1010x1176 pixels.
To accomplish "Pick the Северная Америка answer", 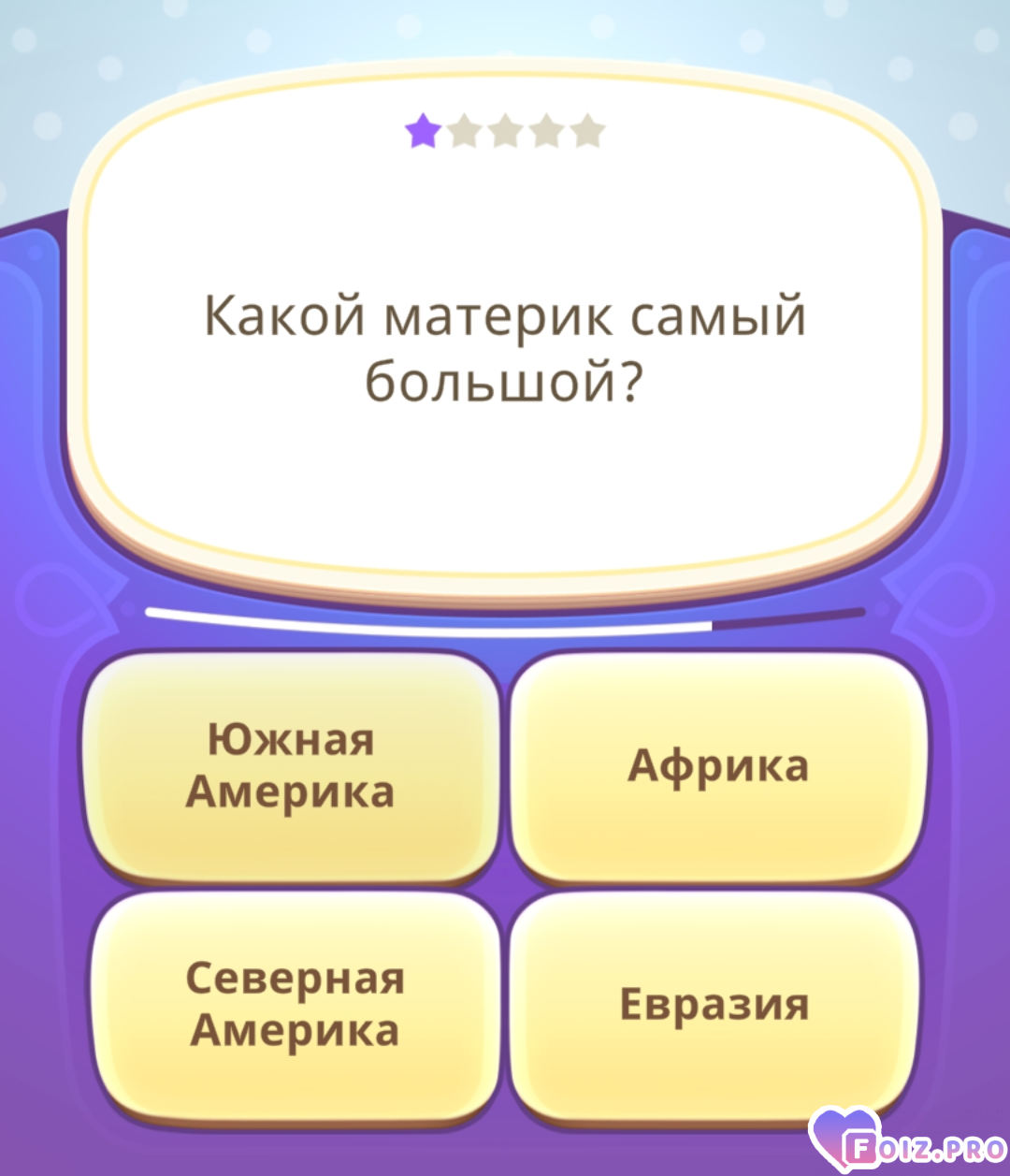I will (x=295, y=1005).
